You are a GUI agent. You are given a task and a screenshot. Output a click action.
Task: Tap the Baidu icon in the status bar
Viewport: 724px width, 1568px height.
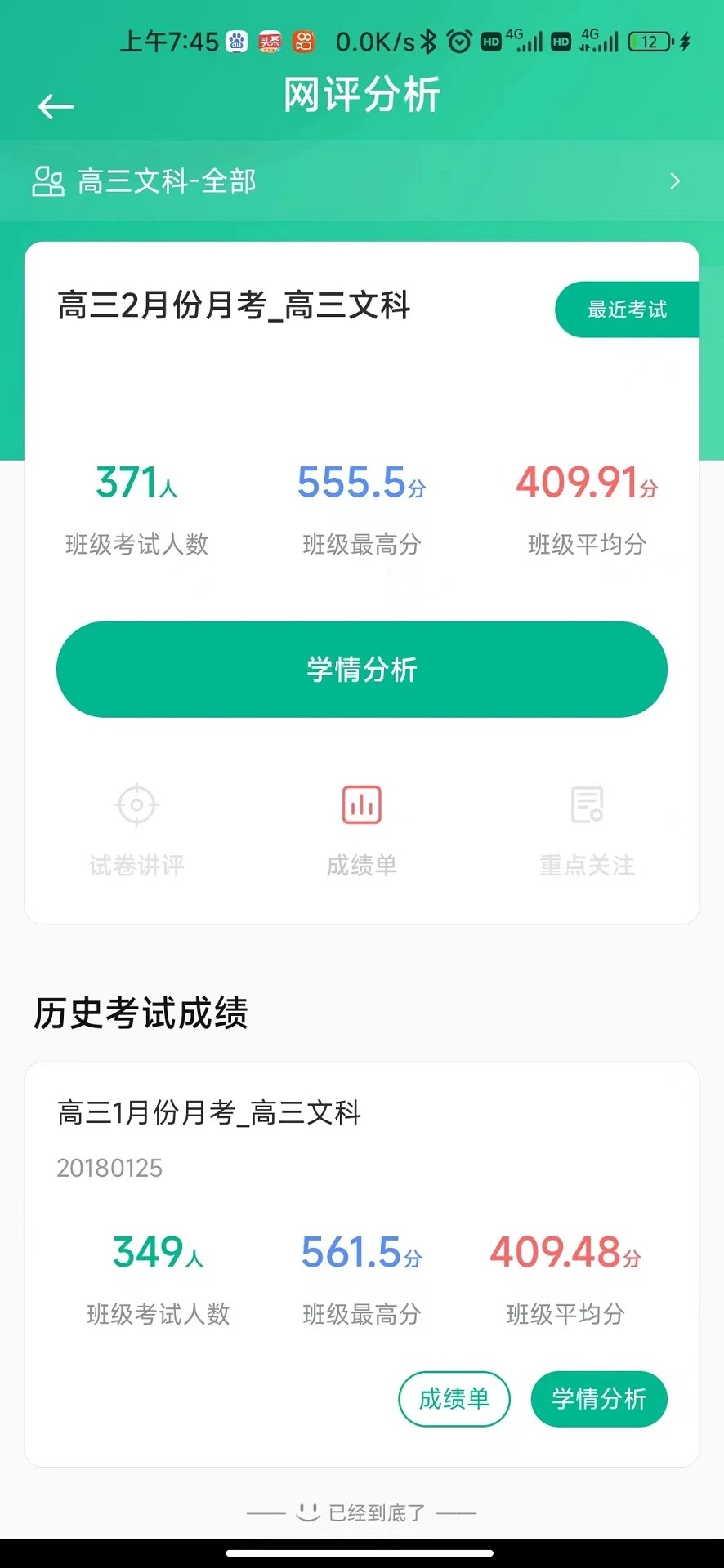coord(236,41)
